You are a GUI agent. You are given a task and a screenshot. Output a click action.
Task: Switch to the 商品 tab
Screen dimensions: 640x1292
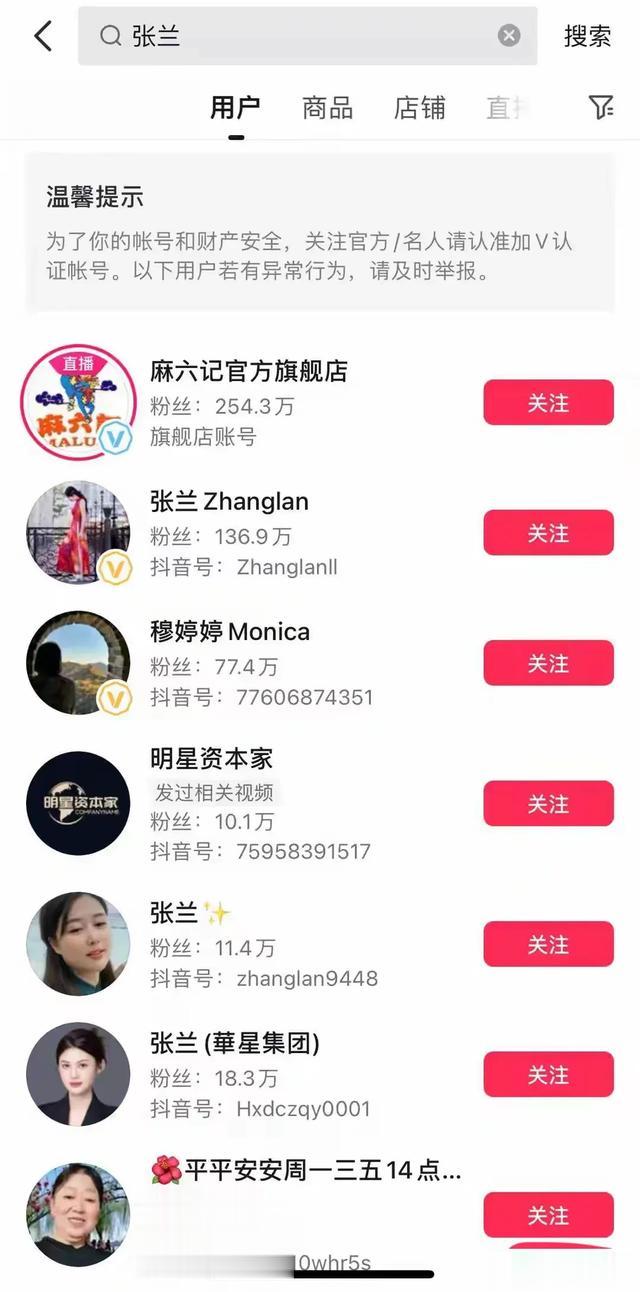327,108
